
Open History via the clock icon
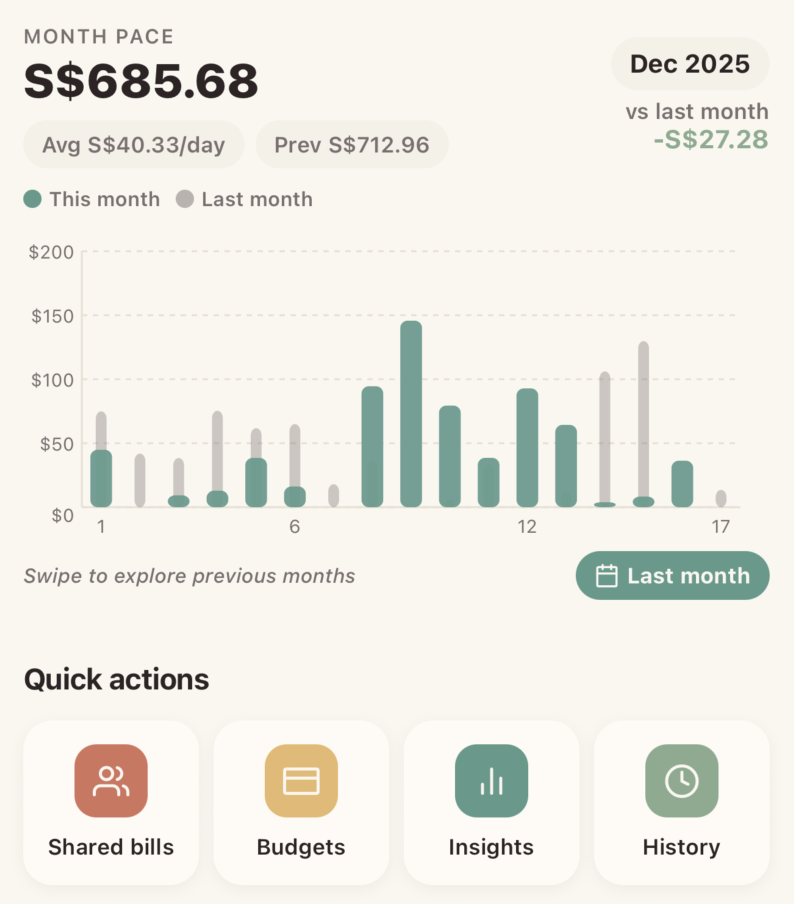681,781
